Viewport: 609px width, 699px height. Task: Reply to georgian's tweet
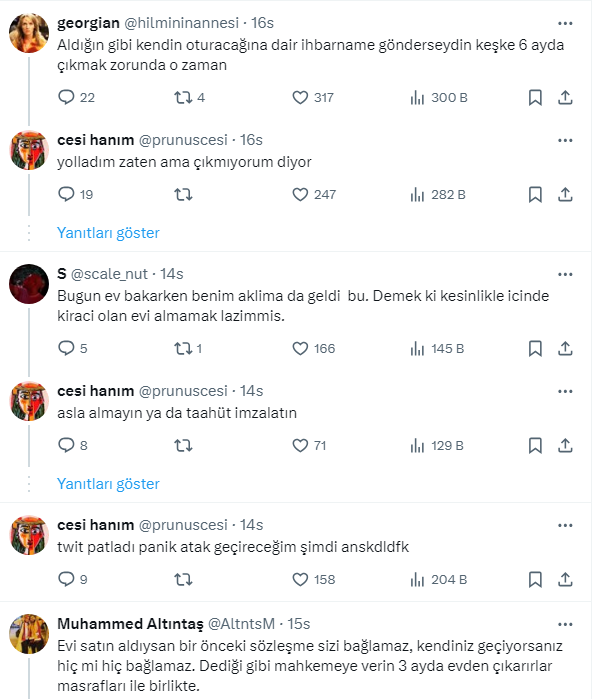67,97
